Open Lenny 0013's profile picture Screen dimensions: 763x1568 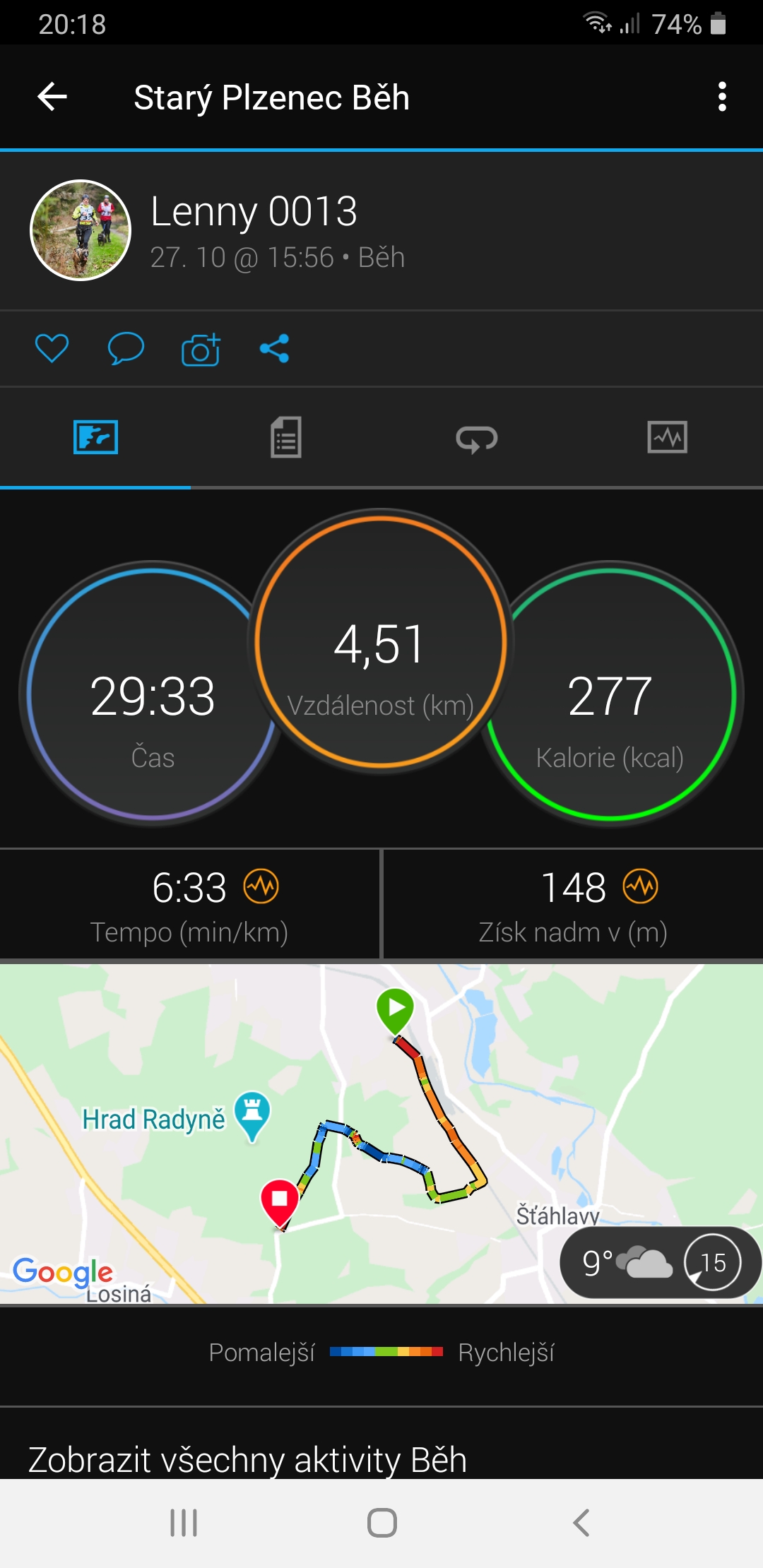click(81, 230)
